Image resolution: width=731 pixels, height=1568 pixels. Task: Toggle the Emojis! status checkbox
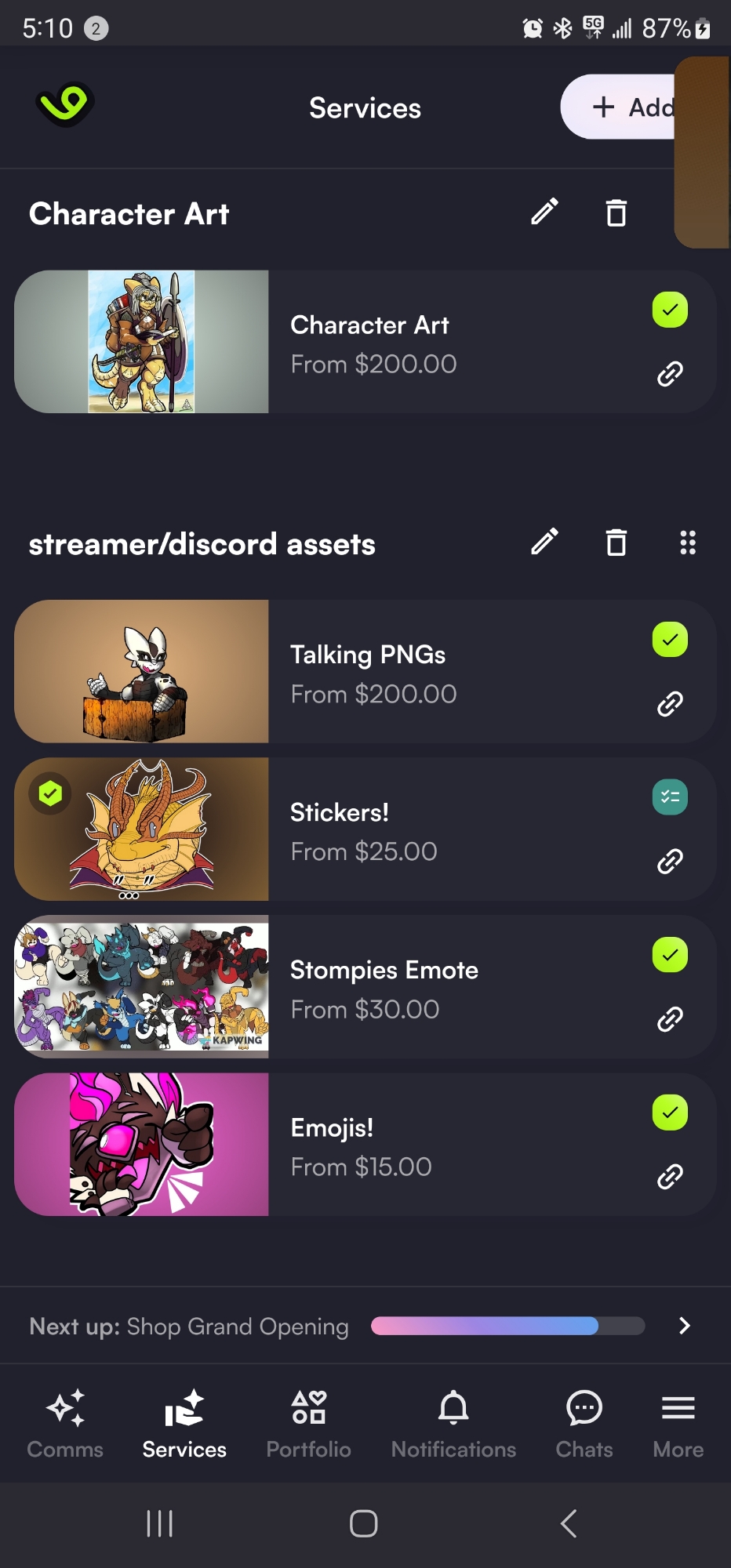pos(670,1112)
